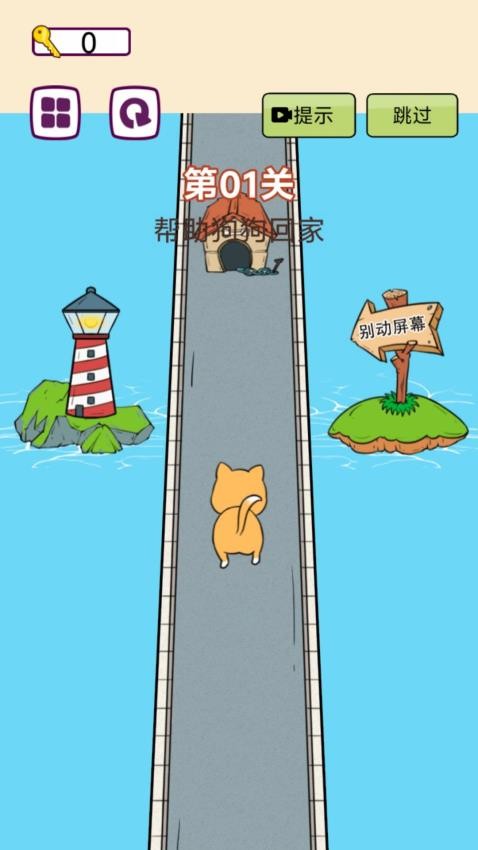Open the level select grid icon
478x850 pixels.
point(55,113)
